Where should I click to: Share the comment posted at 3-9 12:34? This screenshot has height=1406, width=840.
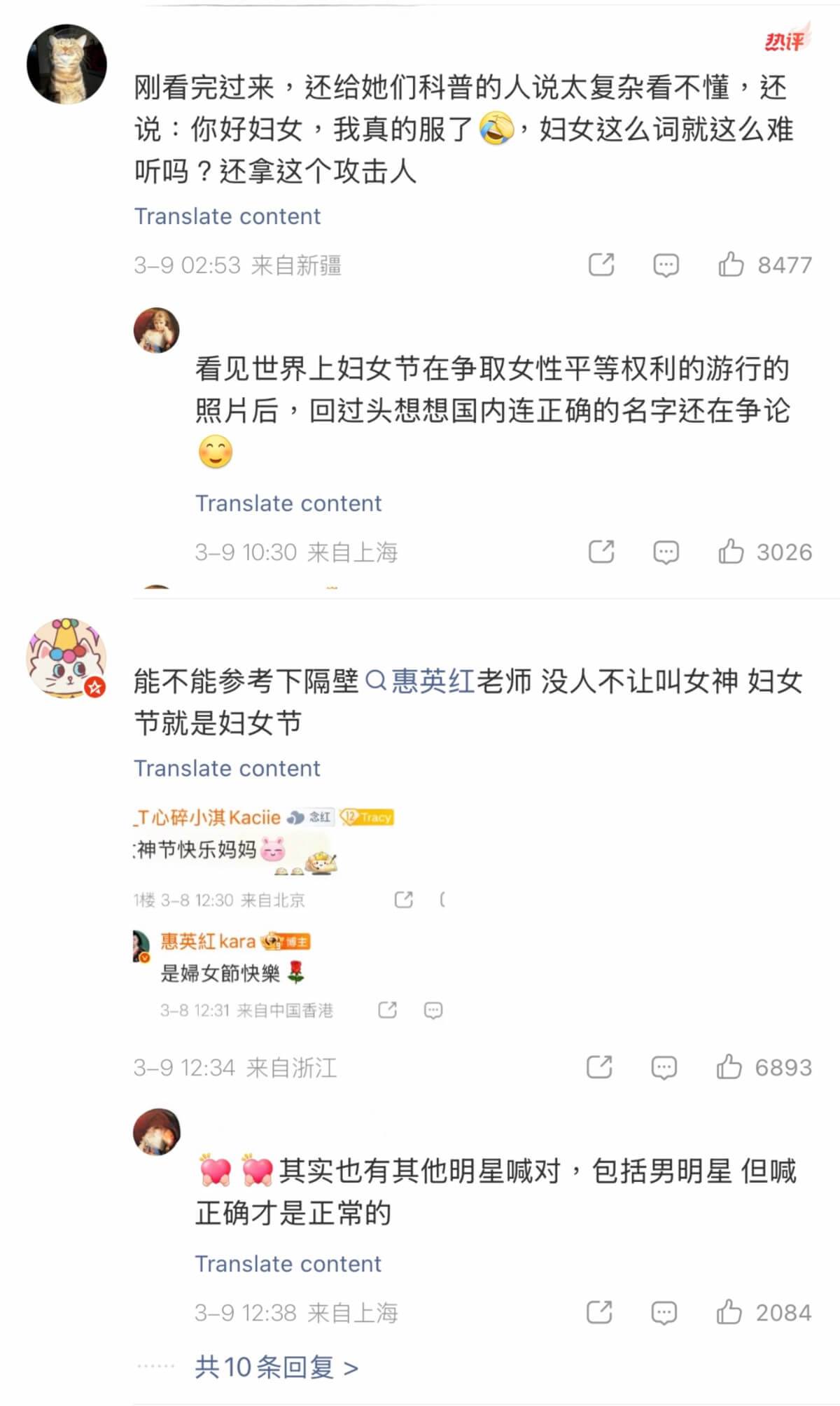(x=599, y=1067)
